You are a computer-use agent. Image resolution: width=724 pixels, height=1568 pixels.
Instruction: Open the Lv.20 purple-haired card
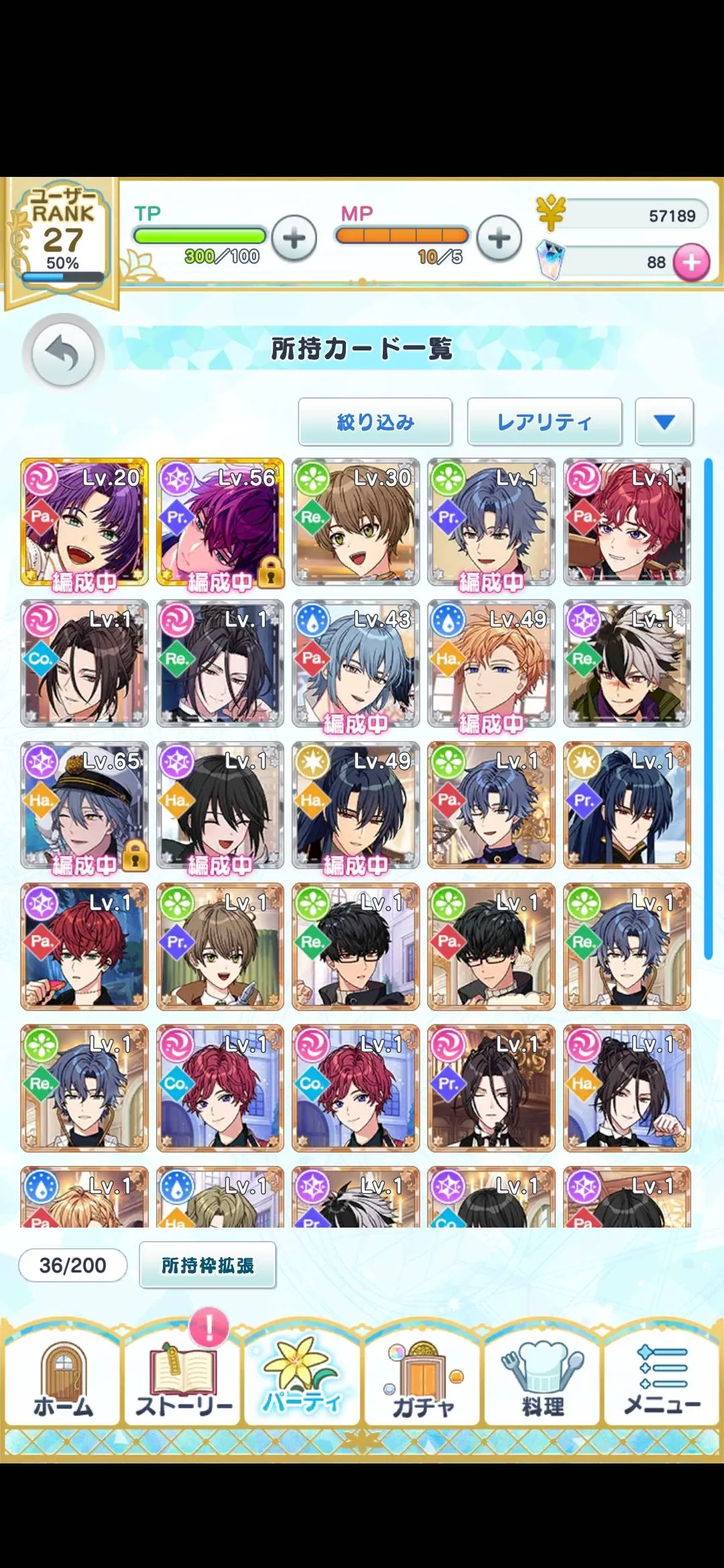pyautogui.click(x=84, y=523)
